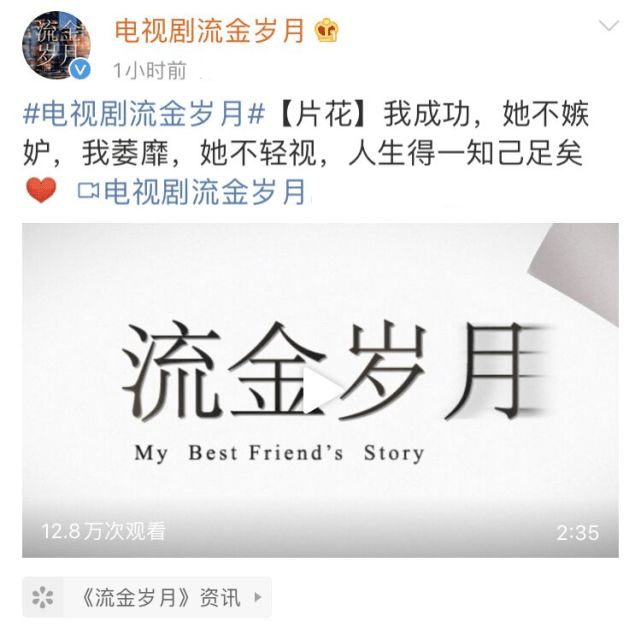
Task: Open the account name 电视剧流金岁月
Action: click(x=210, y=31)
